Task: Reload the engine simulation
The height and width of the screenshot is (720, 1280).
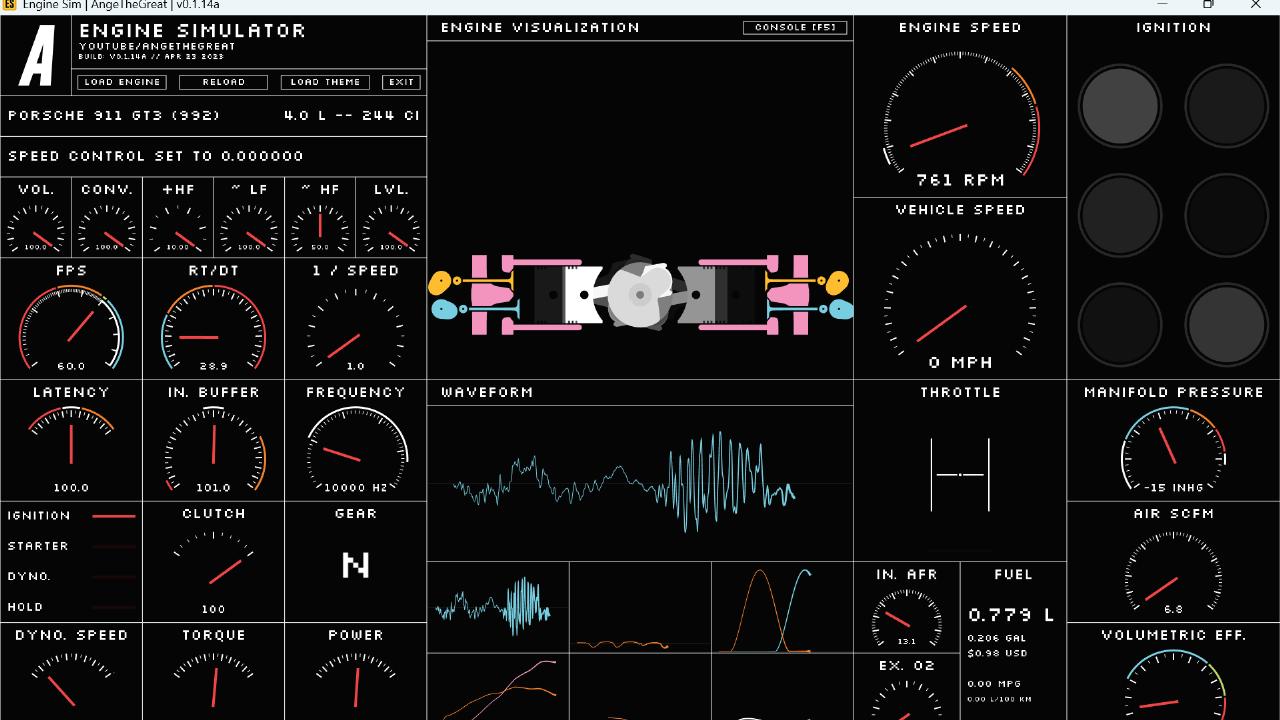Action: 223,82
